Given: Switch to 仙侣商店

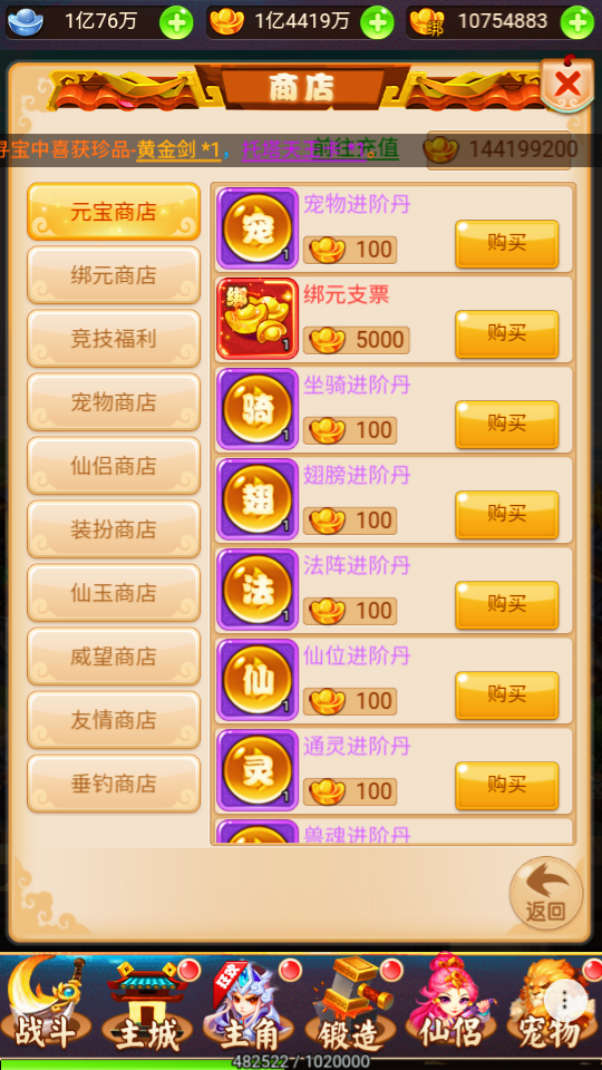Looking at the screenshot, I should [113, 466].
